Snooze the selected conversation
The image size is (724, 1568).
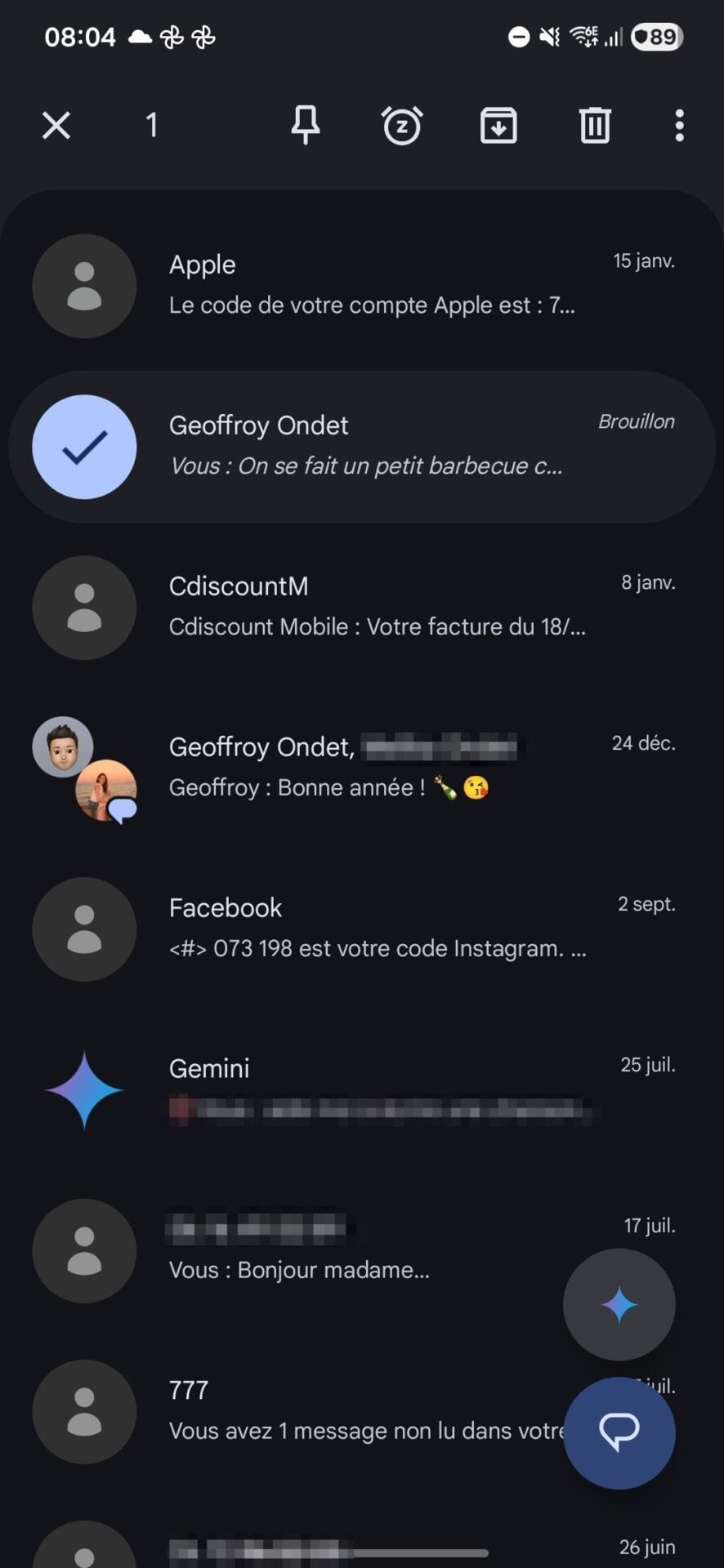coord(401,125)
